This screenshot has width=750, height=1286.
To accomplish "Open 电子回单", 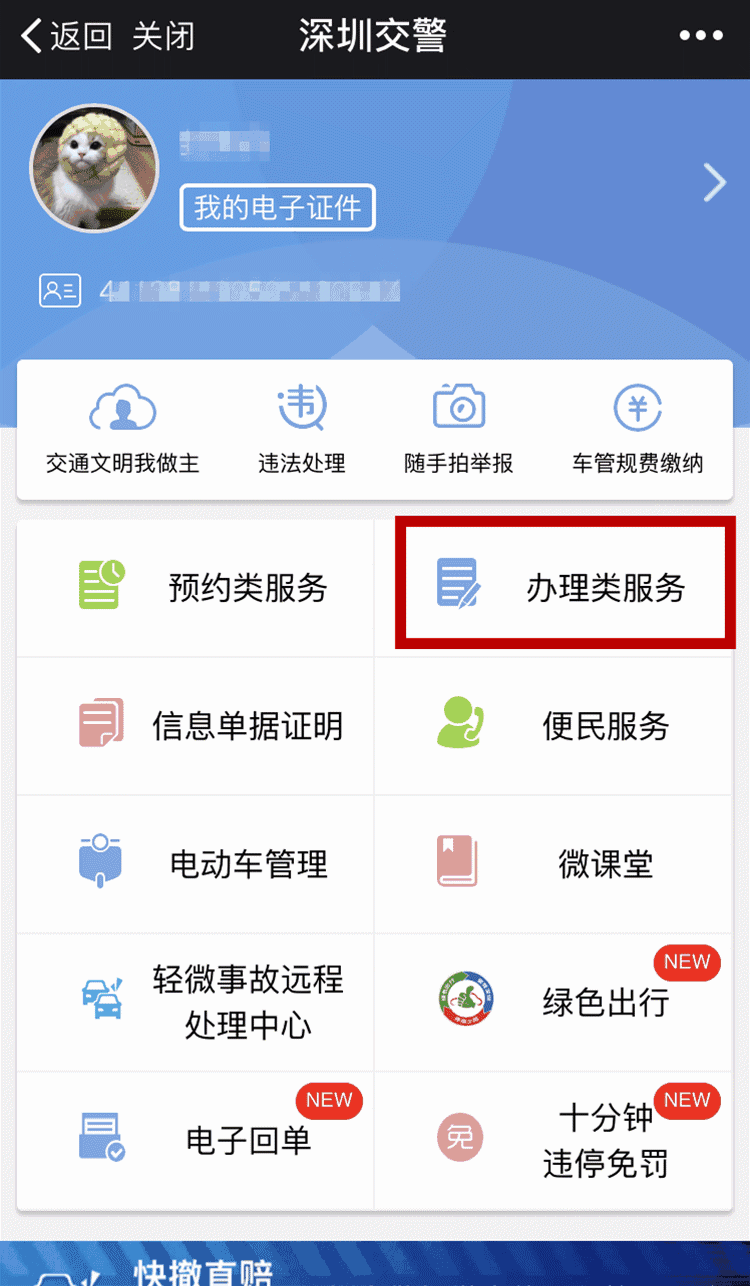I will tap(197, 1139).
